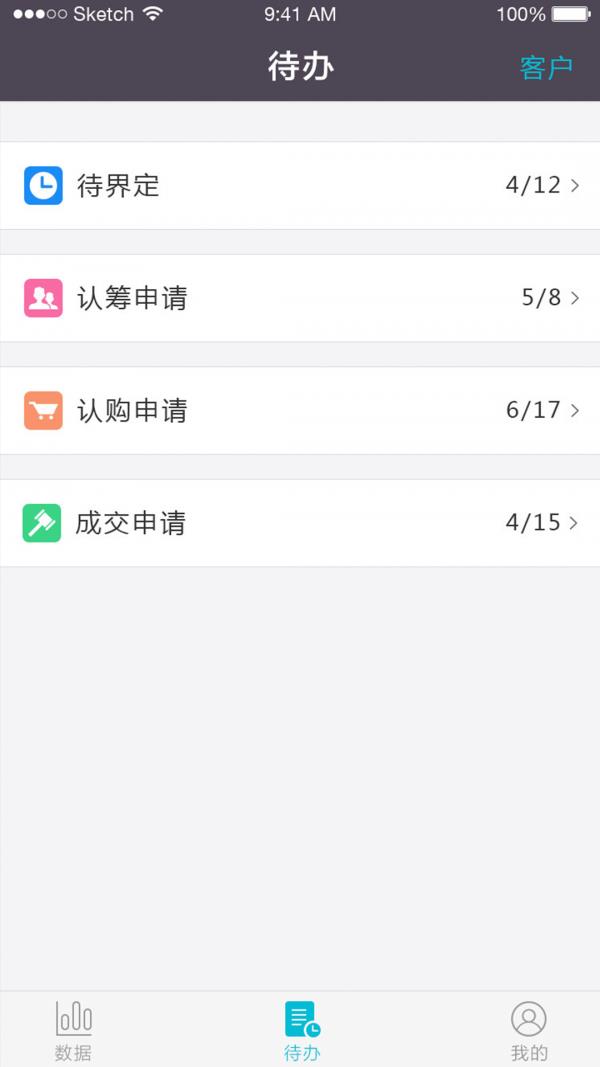The width and height of the screenshot is (600, 1067).
Task: Open the 认筹申请 row
Action: (x=300, y=298)
